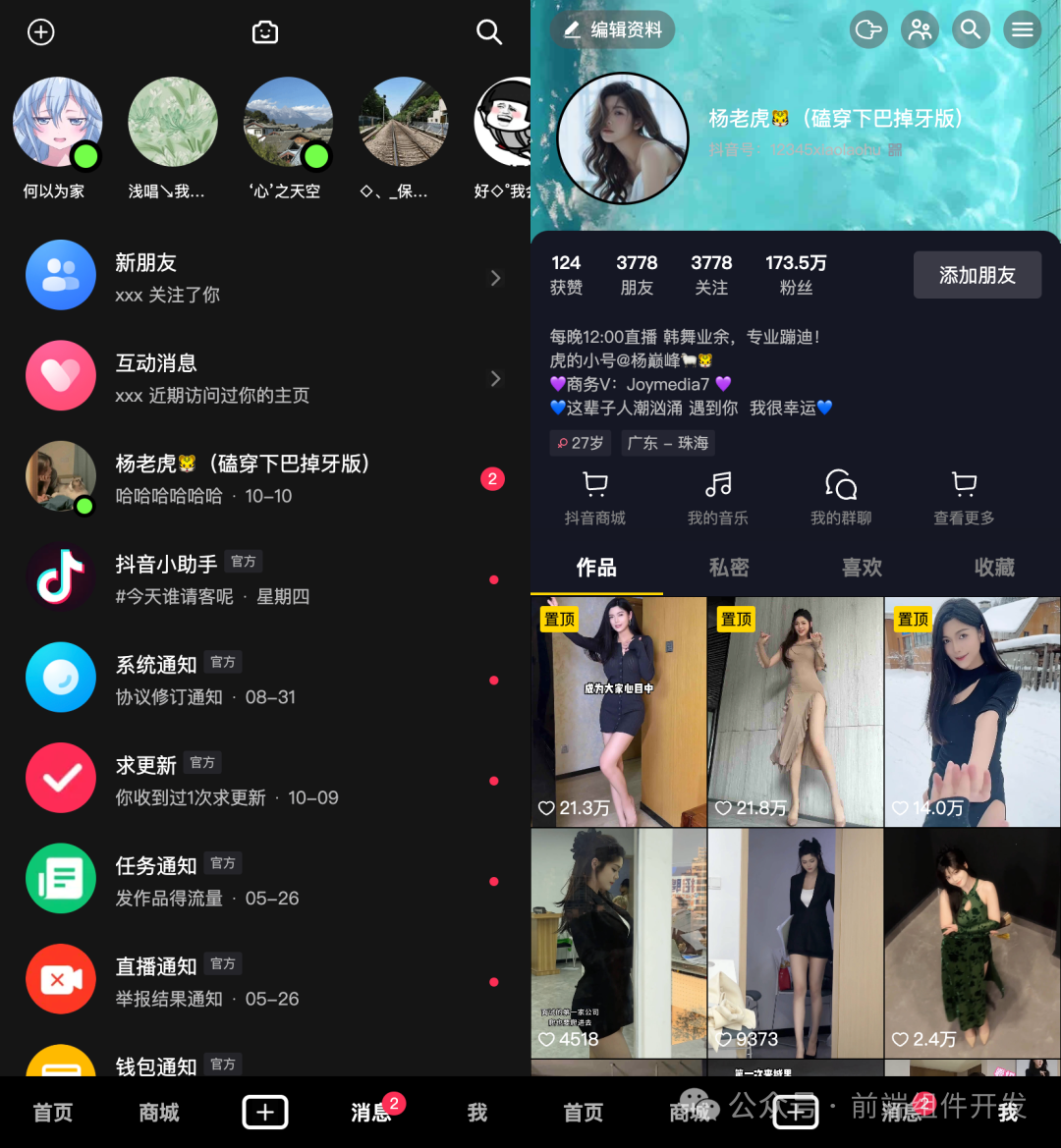This screenshot has width=1061, height=1148.
Task: Switch to the 收藏 tab
Action: point(994,568)
